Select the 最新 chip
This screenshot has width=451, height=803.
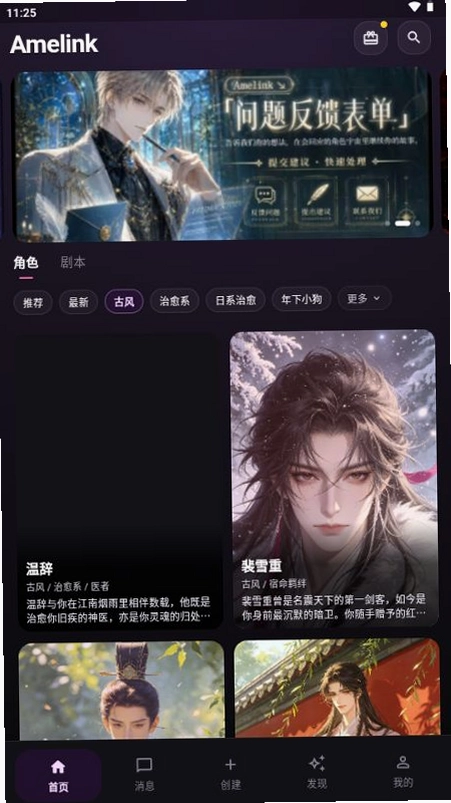coord(78,302)
